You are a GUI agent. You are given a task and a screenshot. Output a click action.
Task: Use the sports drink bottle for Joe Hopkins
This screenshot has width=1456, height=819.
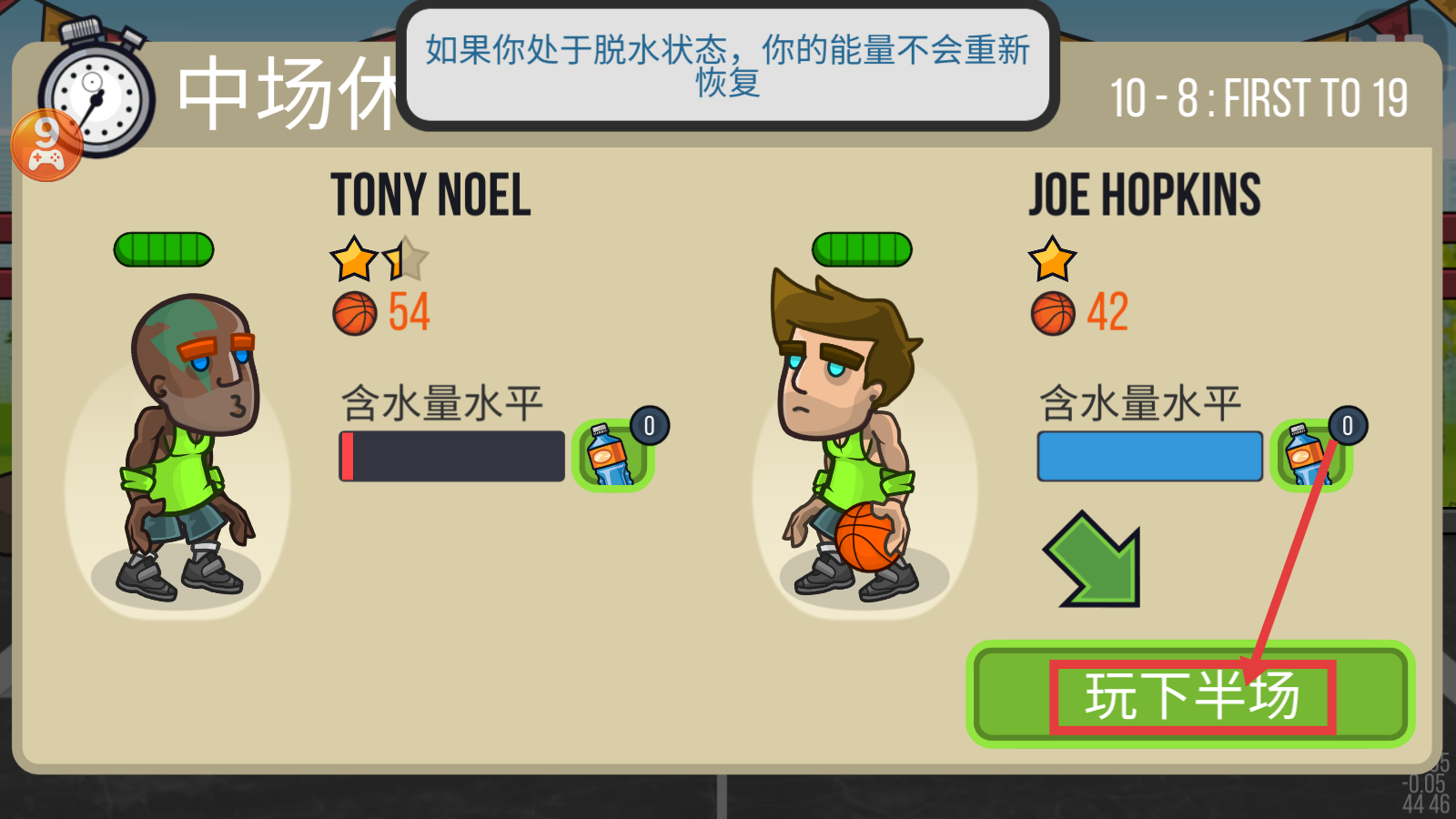coord(1309,455)
